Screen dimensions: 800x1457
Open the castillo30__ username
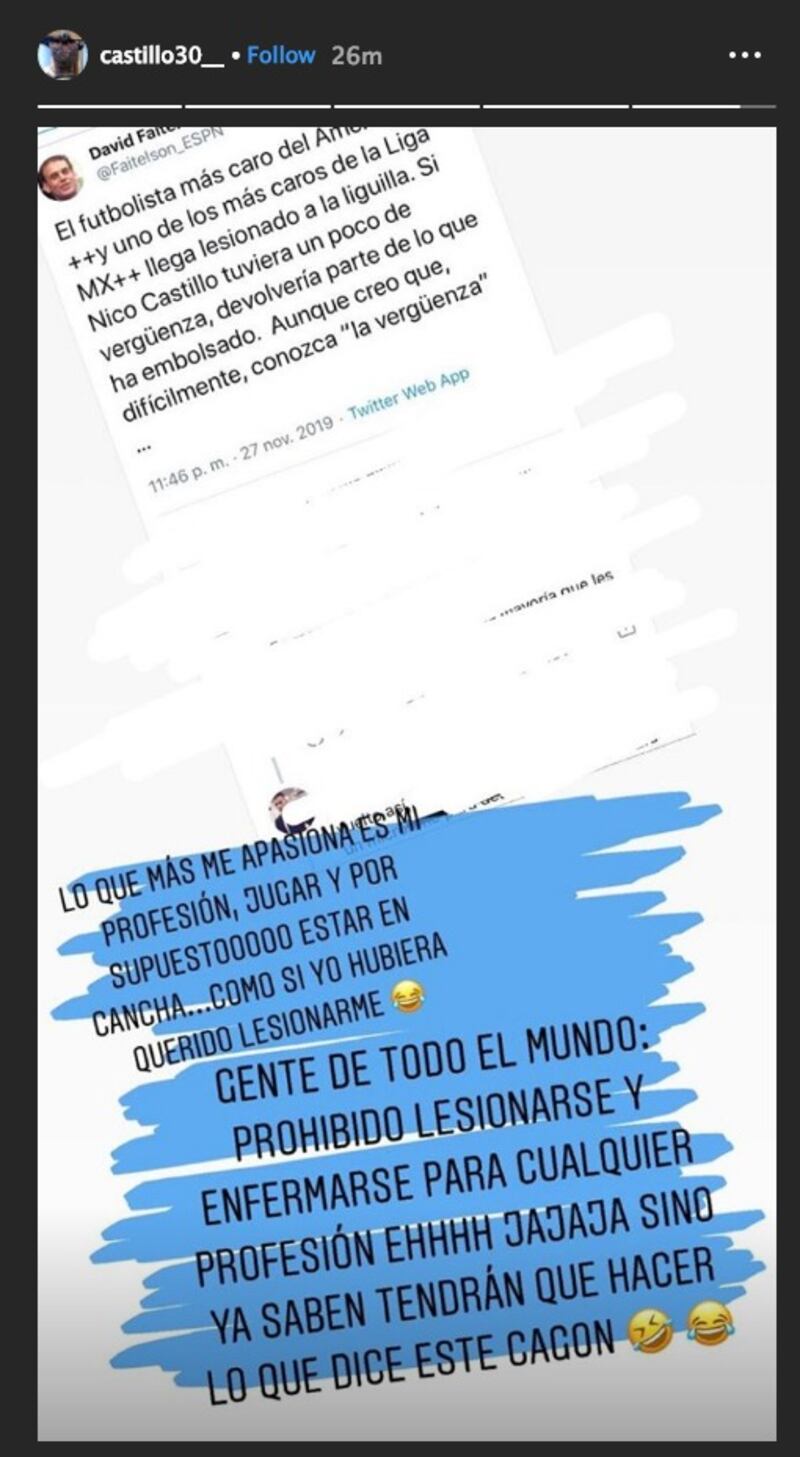pyautogui.click(x=161, y=56)
